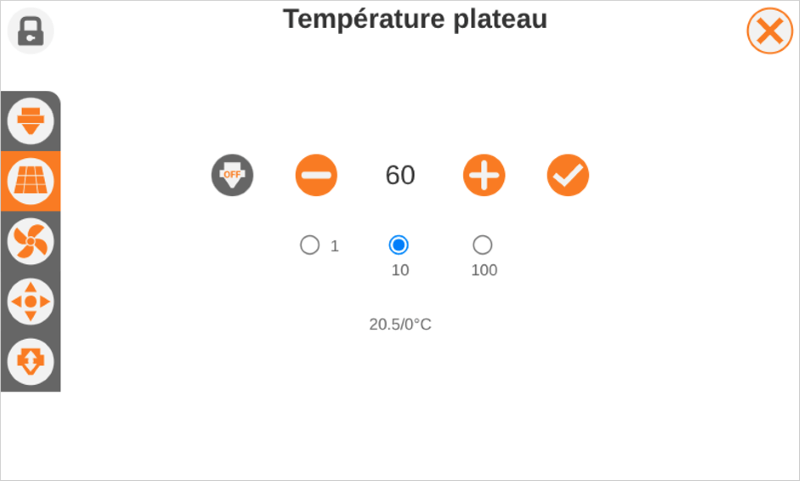The image size is (800, 481).
Task: Choose the 10 step radio button
Action: coord(399,245)
